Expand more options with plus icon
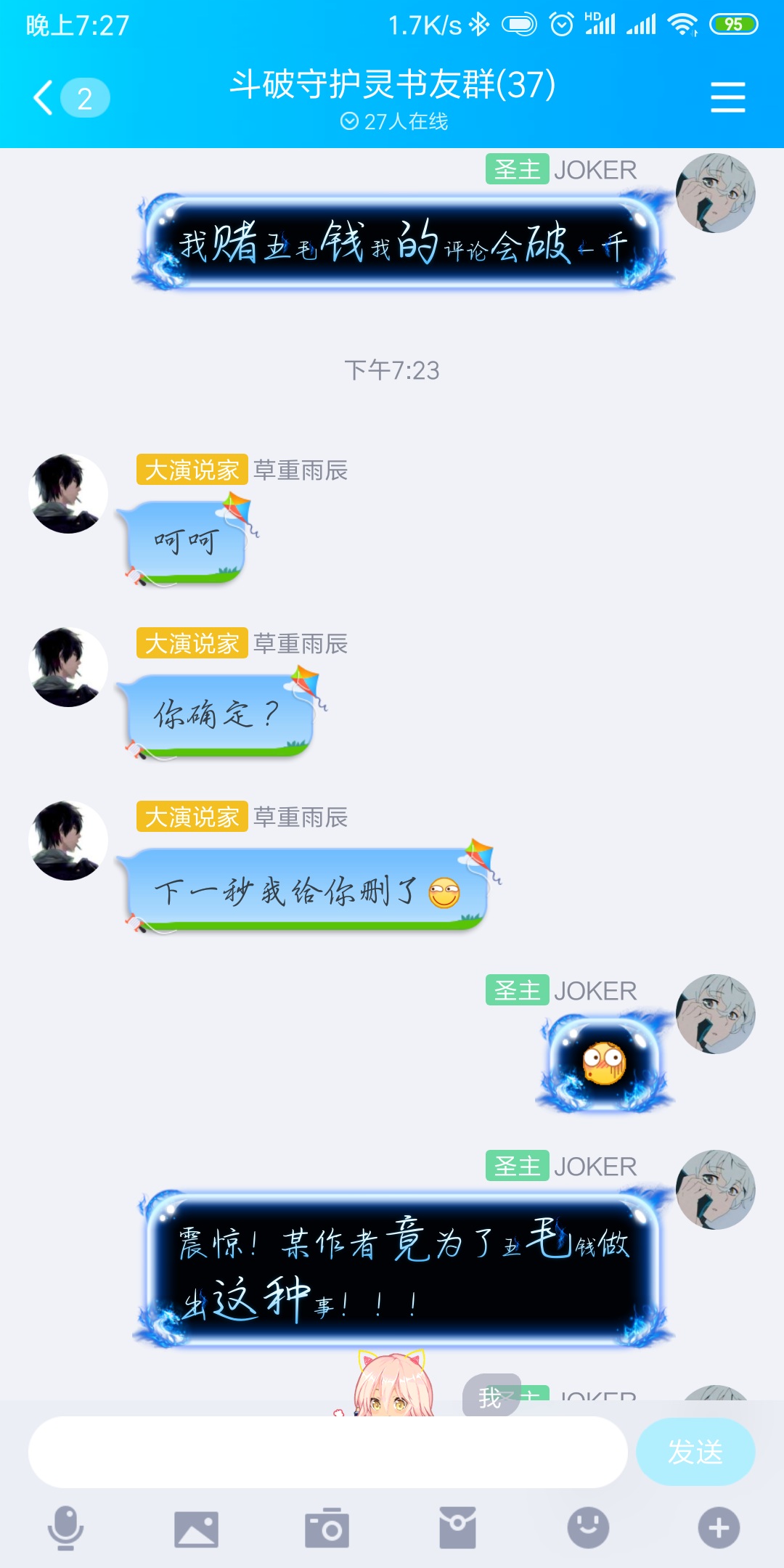784x1568 pixels. coord(719,1527)
